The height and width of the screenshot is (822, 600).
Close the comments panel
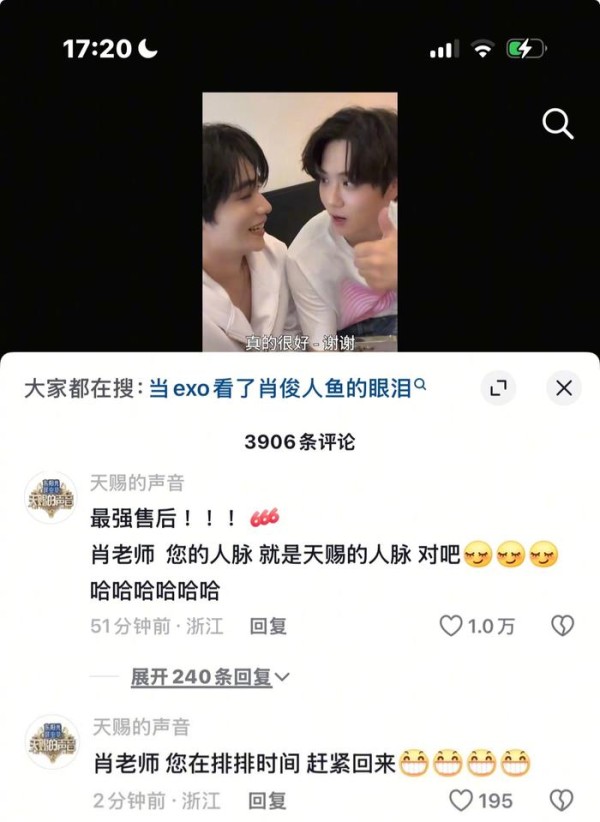click(x=564, y=388)
